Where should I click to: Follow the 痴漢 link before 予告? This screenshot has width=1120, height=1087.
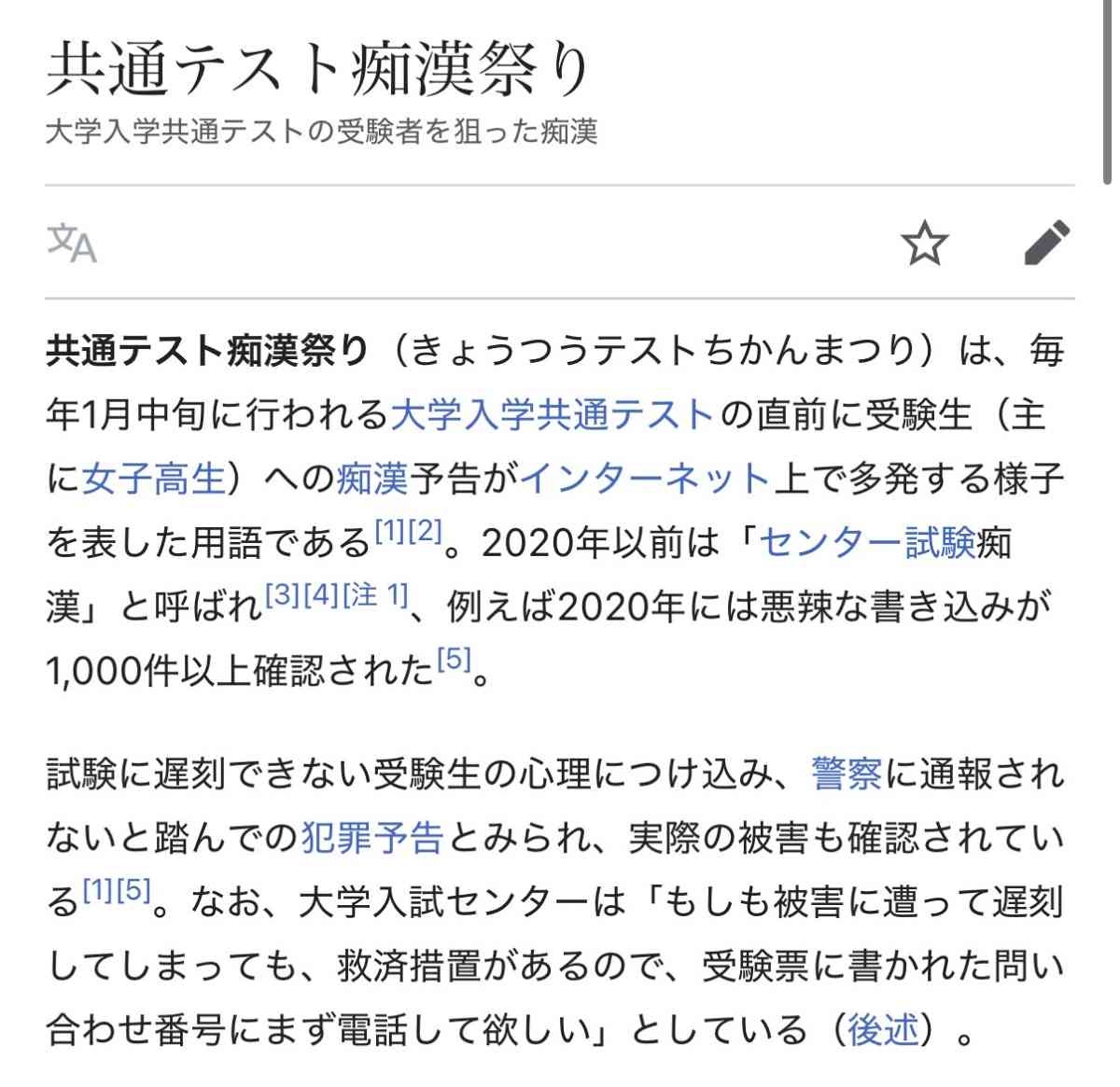(x=372, y=480)
